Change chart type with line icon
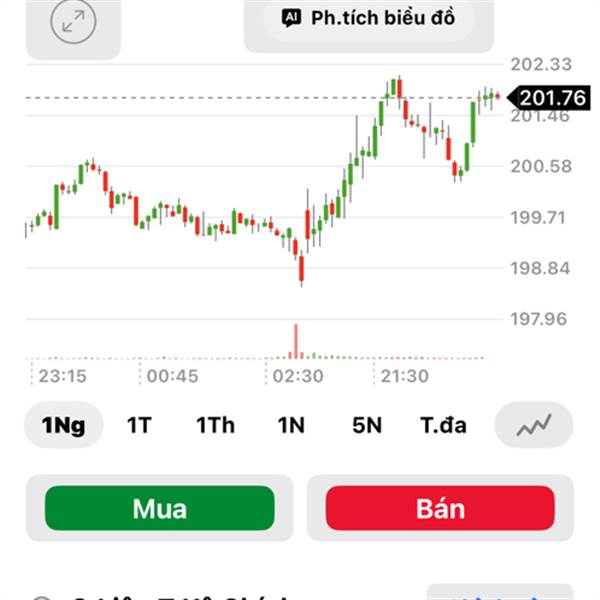 click(534, 425)
